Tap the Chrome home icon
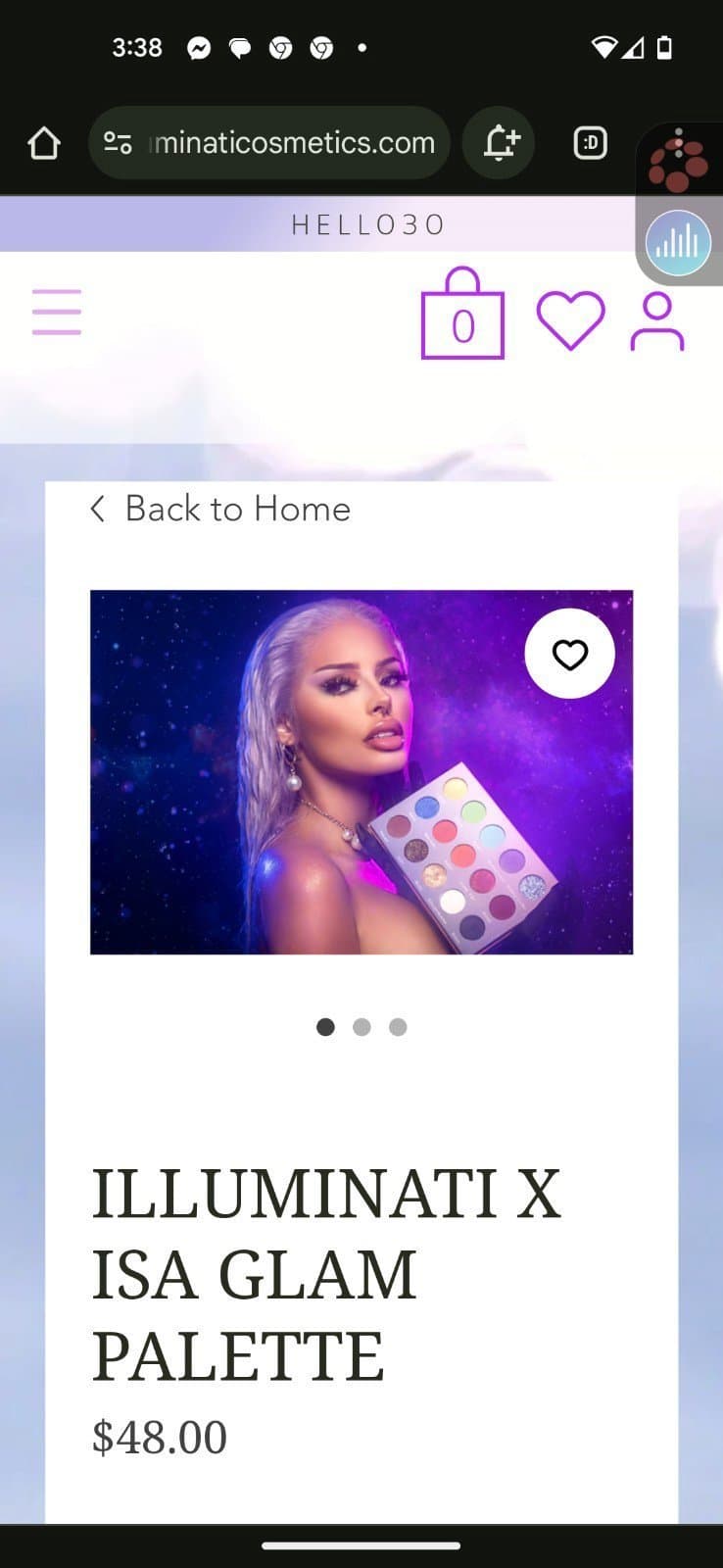Viewport: 723px width, 1568px height. coord(42,142)
